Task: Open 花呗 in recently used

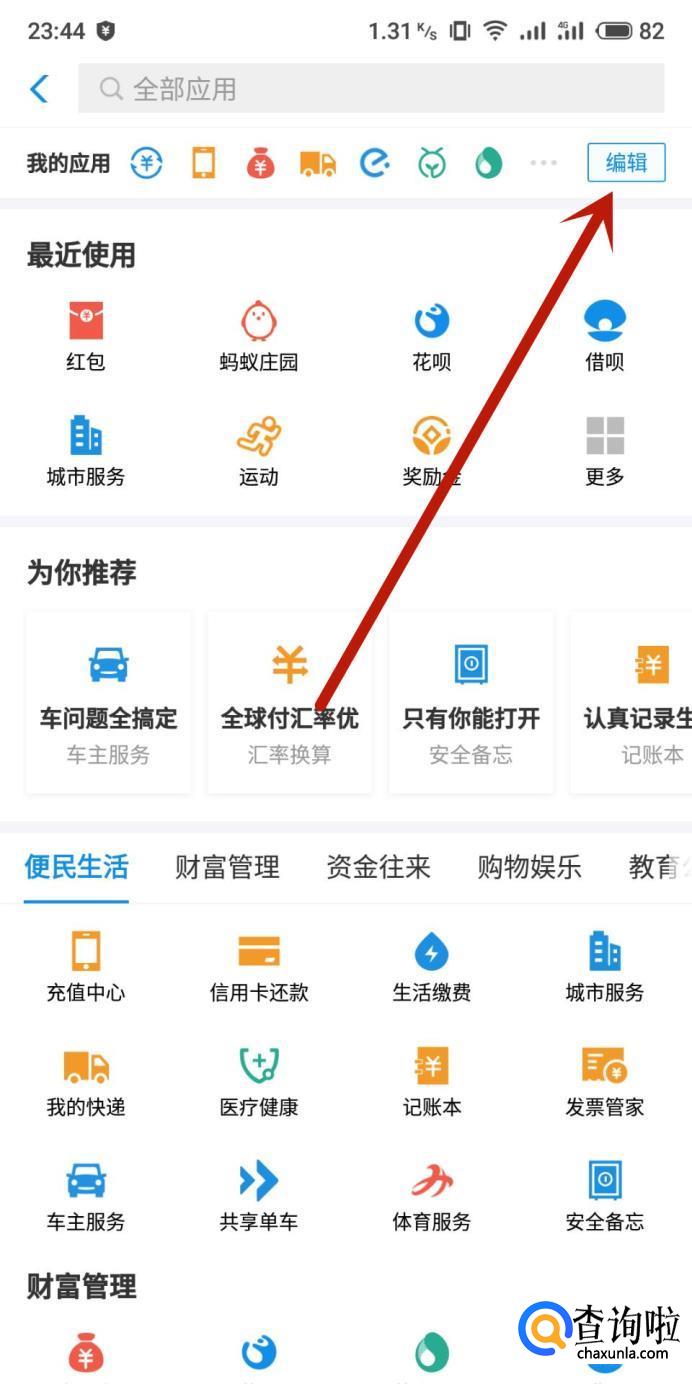Action: click(x=432, y=337)
